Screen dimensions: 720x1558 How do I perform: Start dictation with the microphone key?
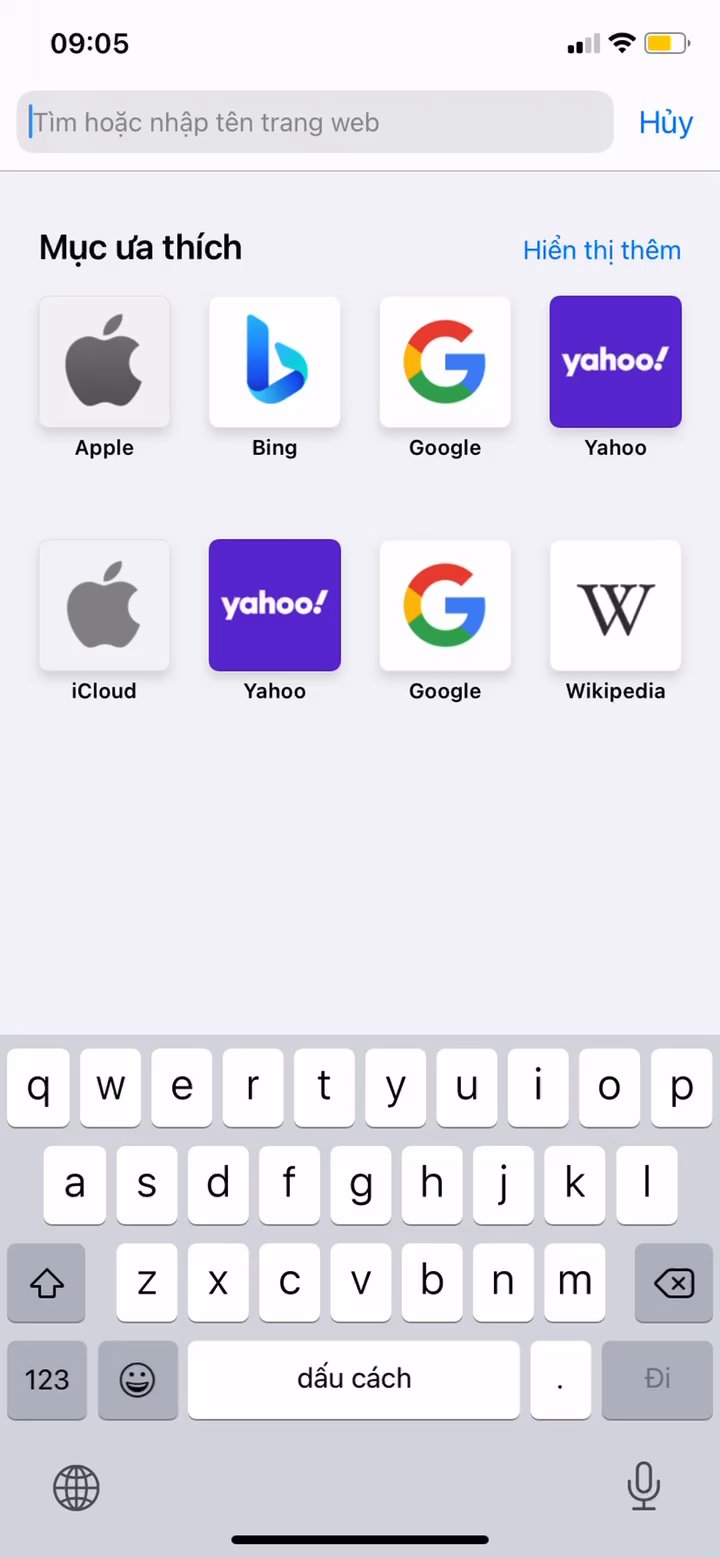643,1485
